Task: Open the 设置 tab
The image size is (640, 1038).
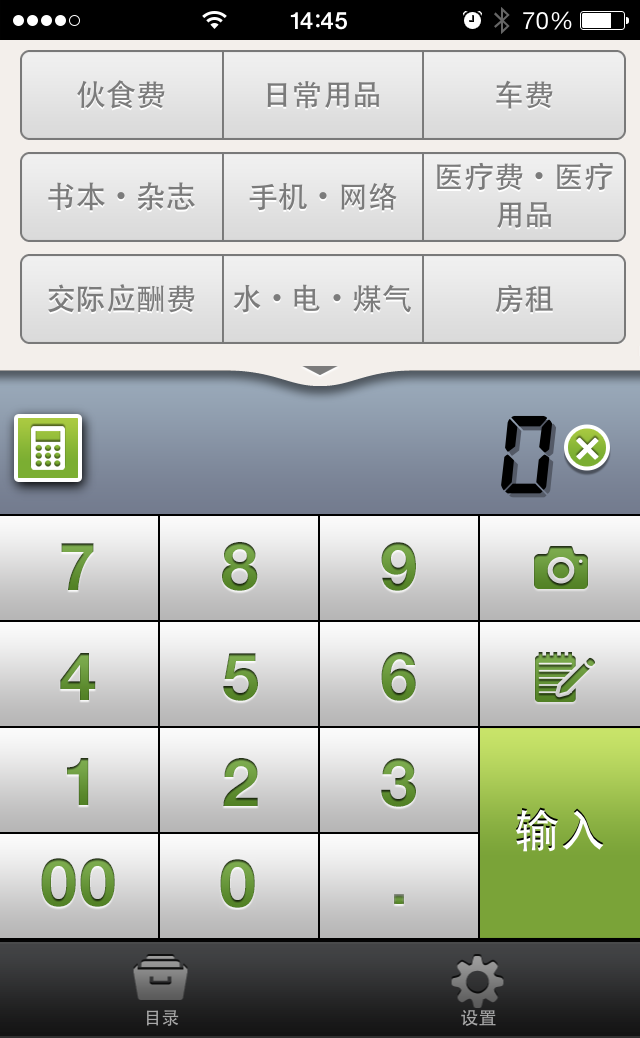Action: point(478,990)
